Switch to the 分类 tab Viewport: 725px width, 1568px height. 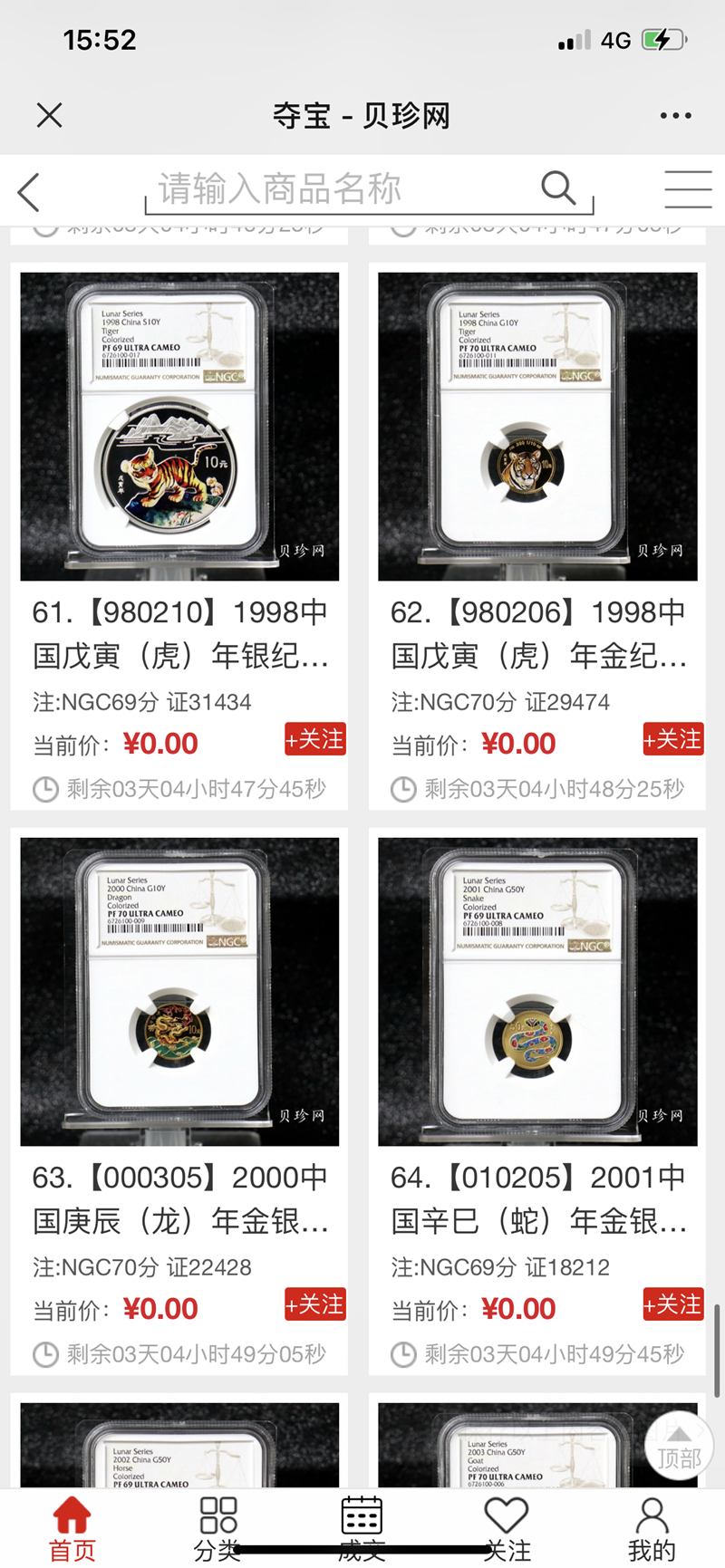coord(217,1529)
